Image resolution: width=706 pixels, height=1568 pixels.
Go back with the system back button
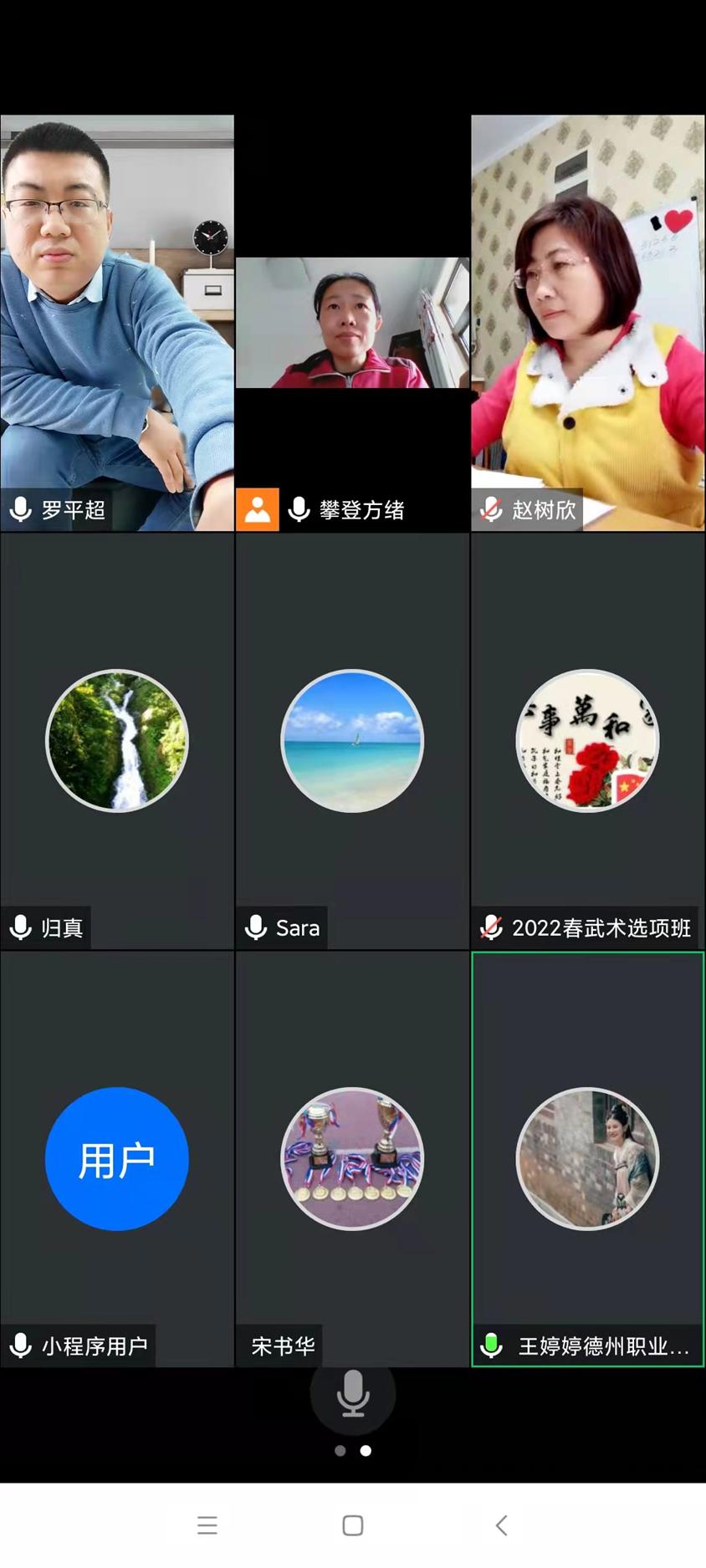tap(501, 1525)
